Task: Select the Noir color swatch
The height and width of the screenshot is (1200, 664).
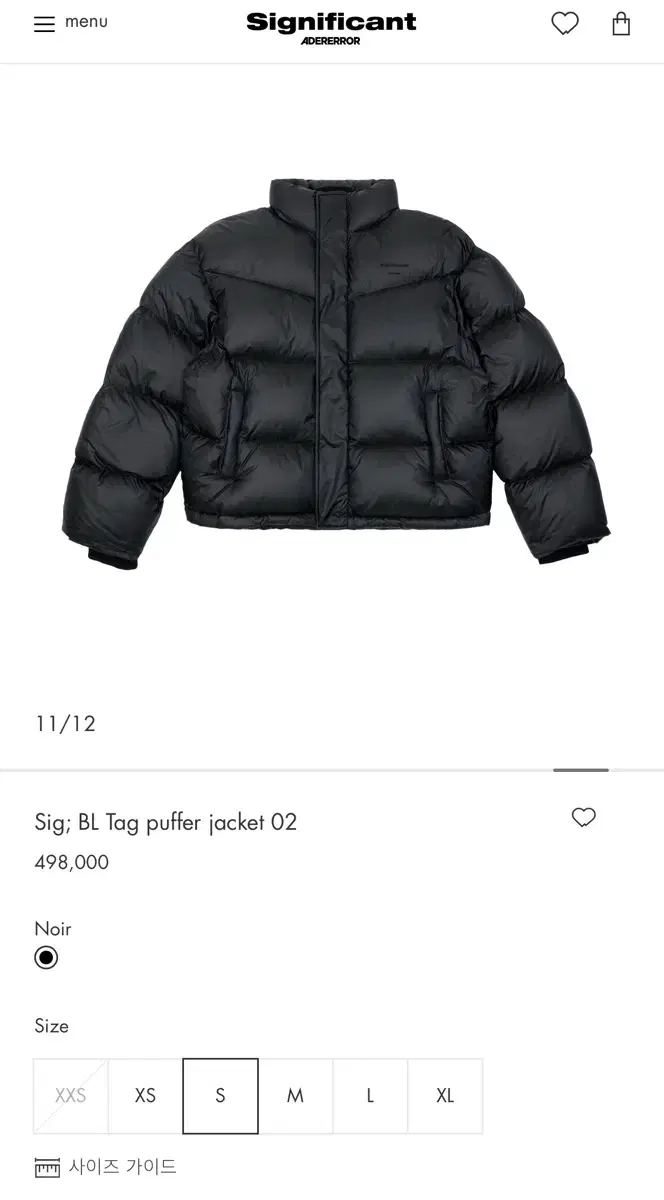Action: (x=46, y=957)
